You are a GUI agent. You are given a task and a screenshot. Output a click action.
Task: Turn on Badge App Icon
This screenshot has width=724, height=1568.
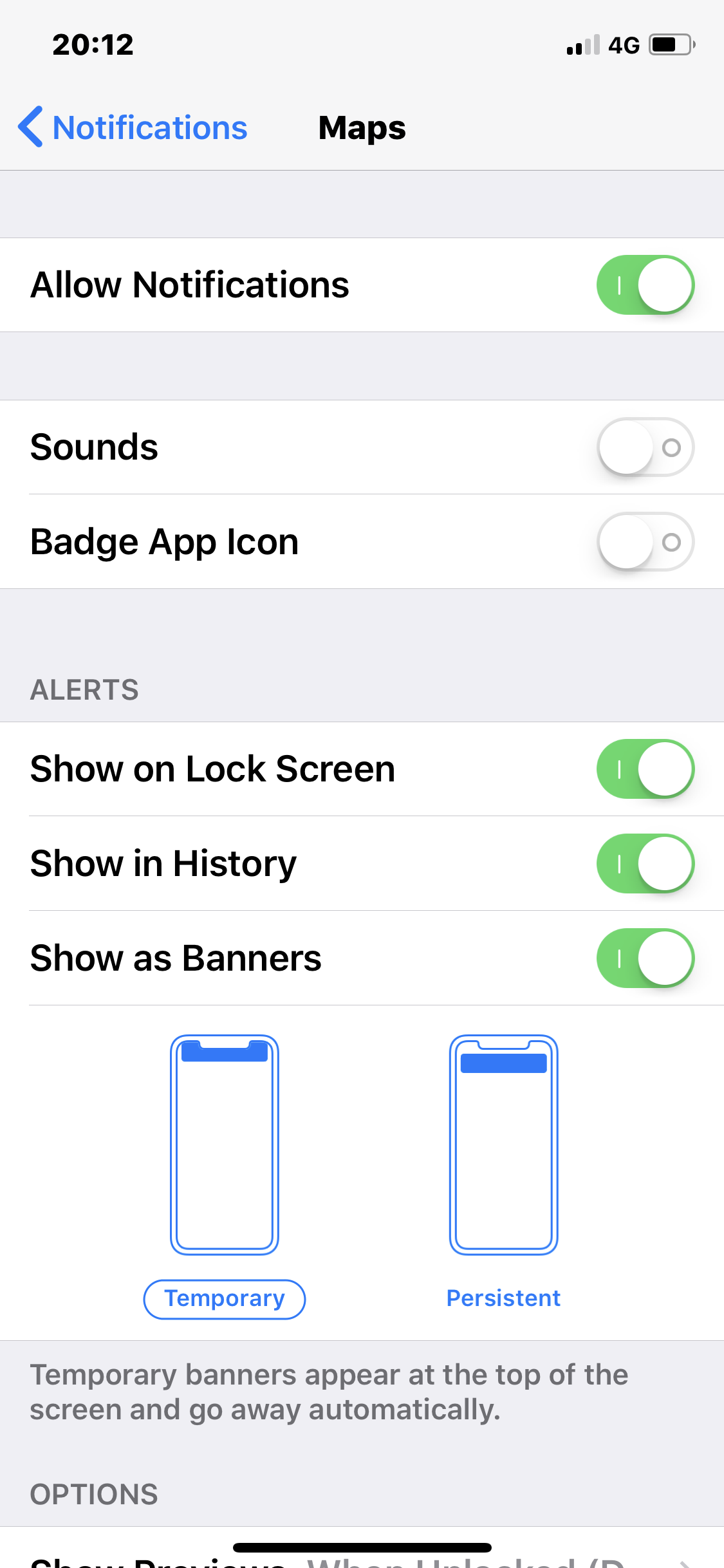645,542
